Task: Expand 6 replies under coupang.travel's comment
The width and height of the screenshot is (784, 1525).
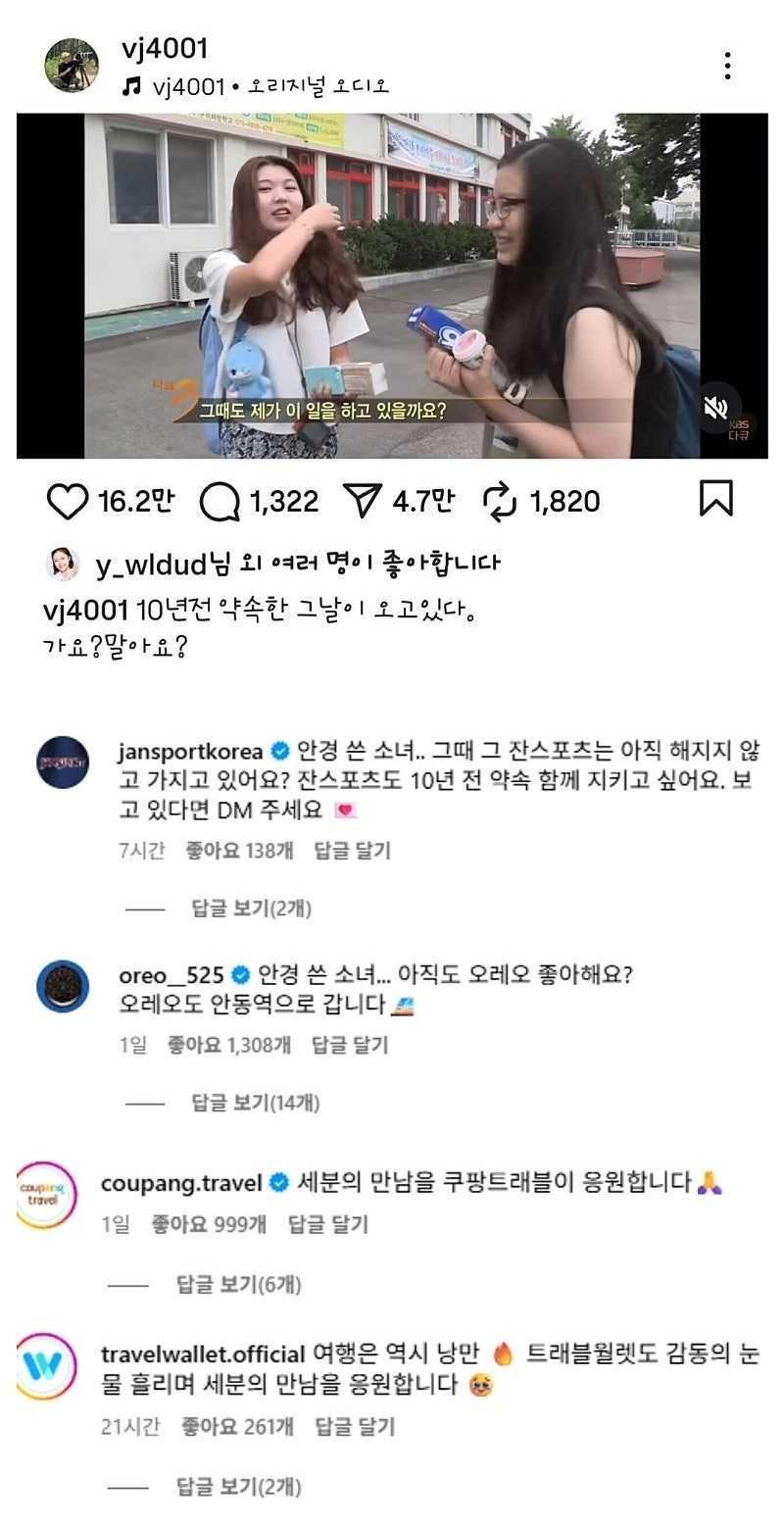Action: click(238, 1284)
